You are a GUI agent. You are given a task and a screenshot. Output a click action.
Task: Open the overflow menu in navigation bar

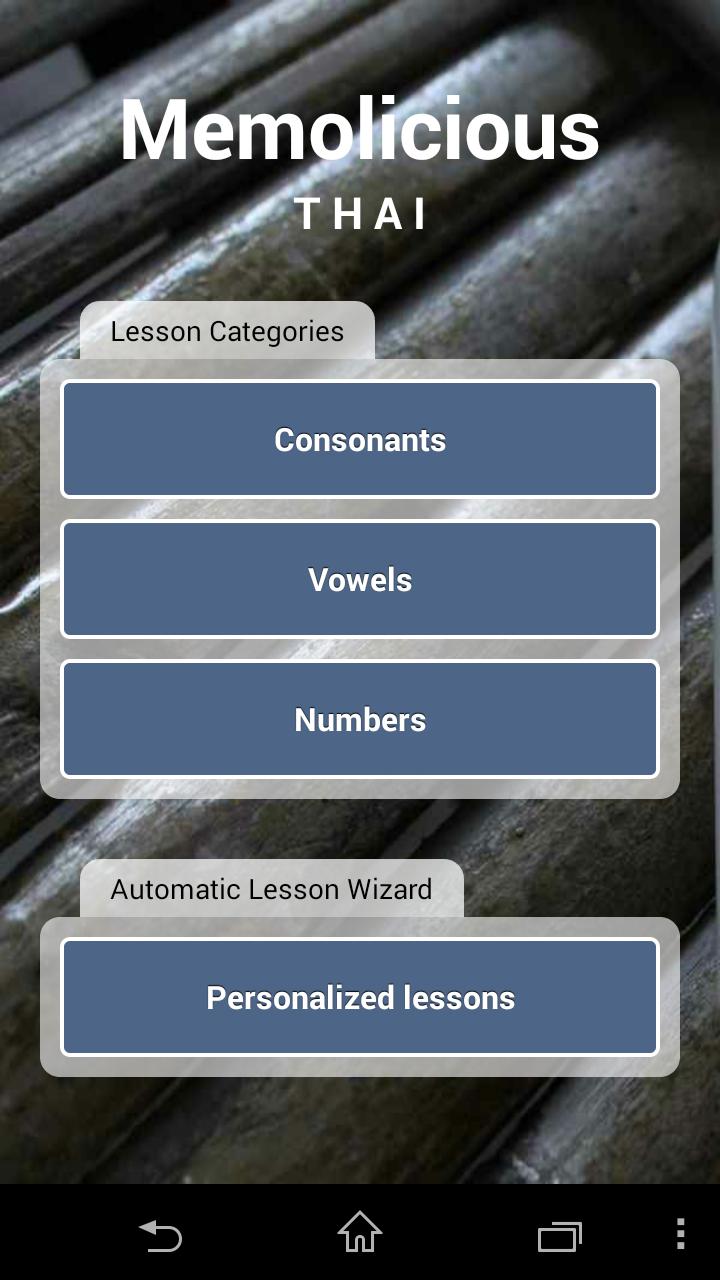(x=680, y=1234)
